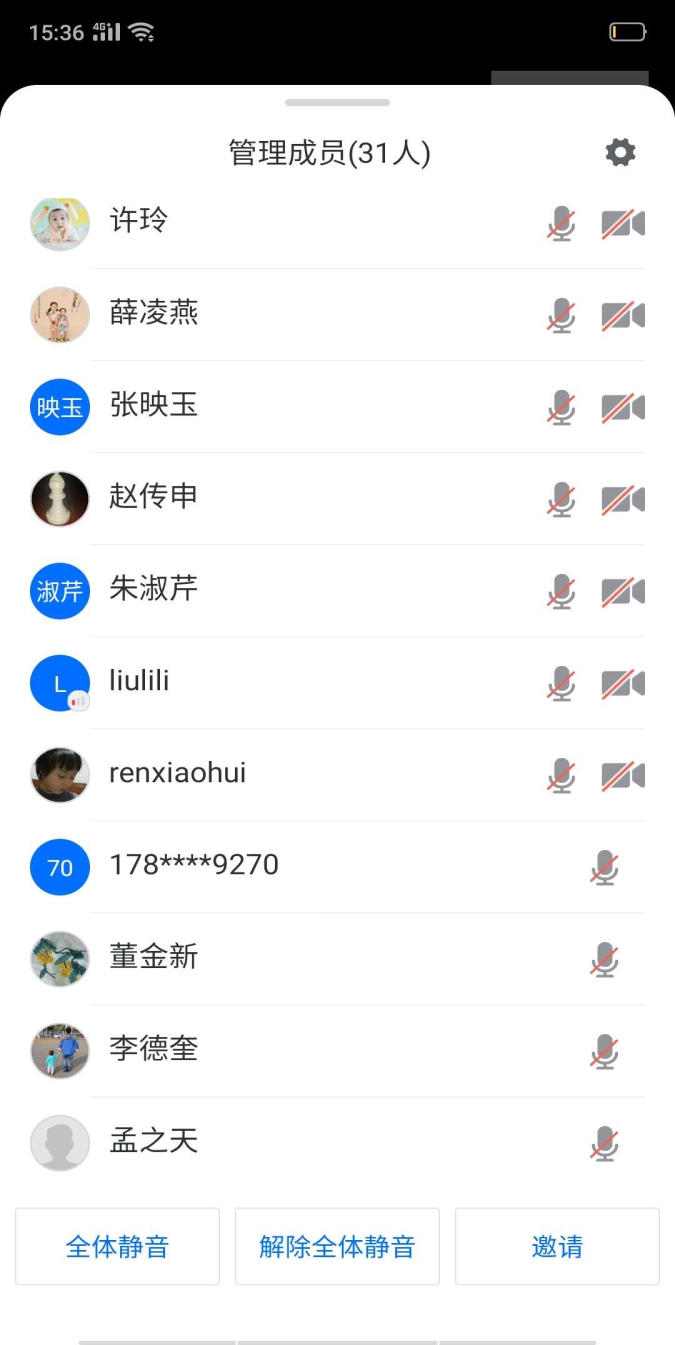Toggle microphone for liulili

pos(562,684)
